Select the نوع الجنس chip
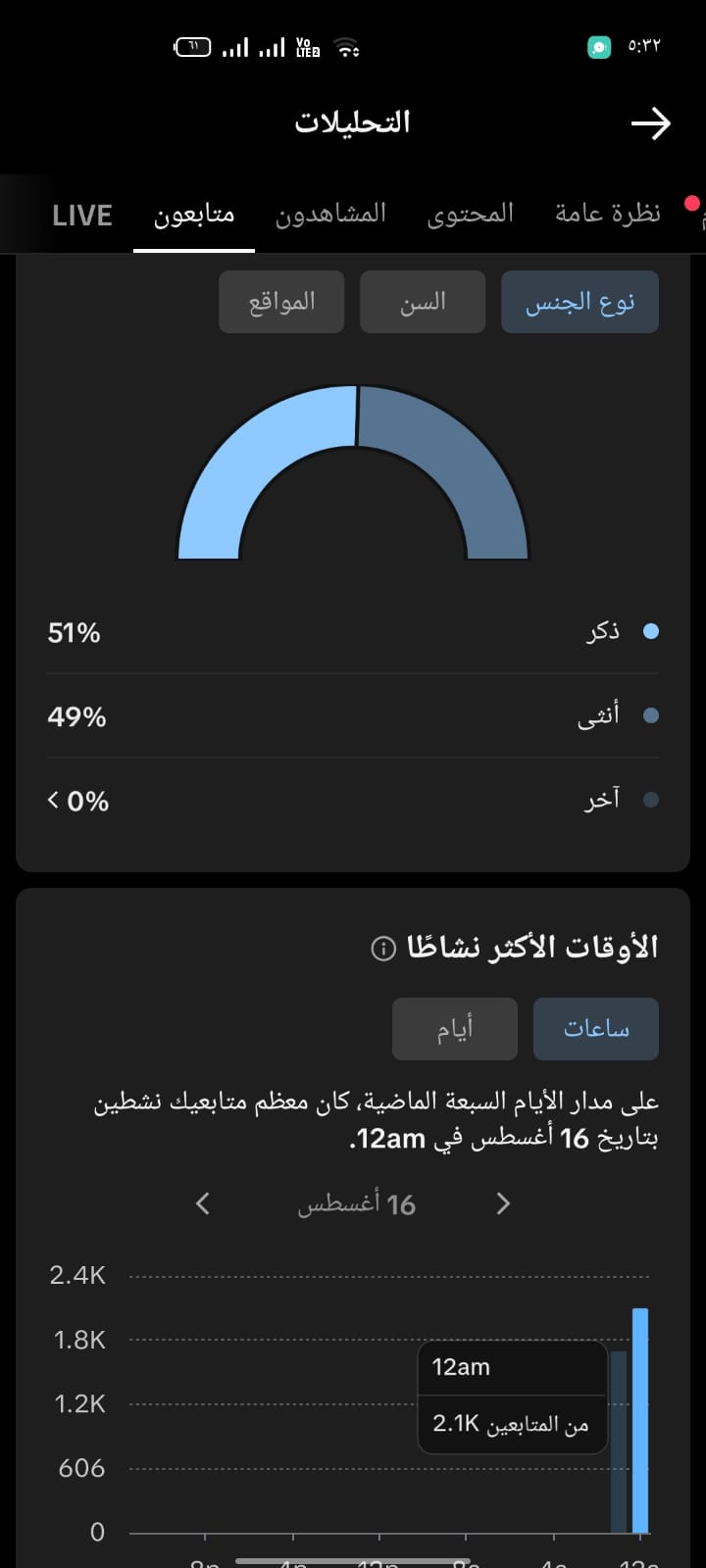This screenshot has height=1568, width=706. [x=580, y=302]
